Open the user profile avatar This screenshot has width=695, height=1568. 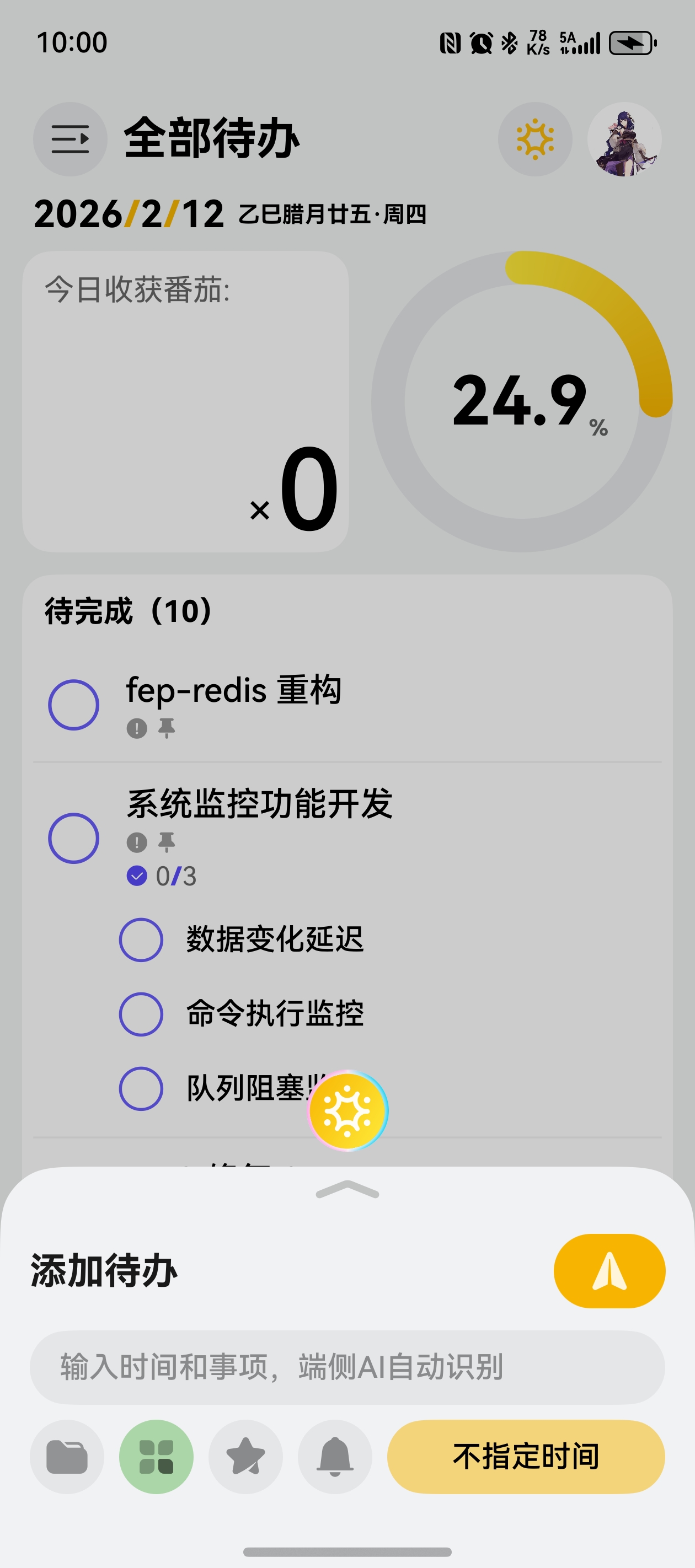point(624,139)
